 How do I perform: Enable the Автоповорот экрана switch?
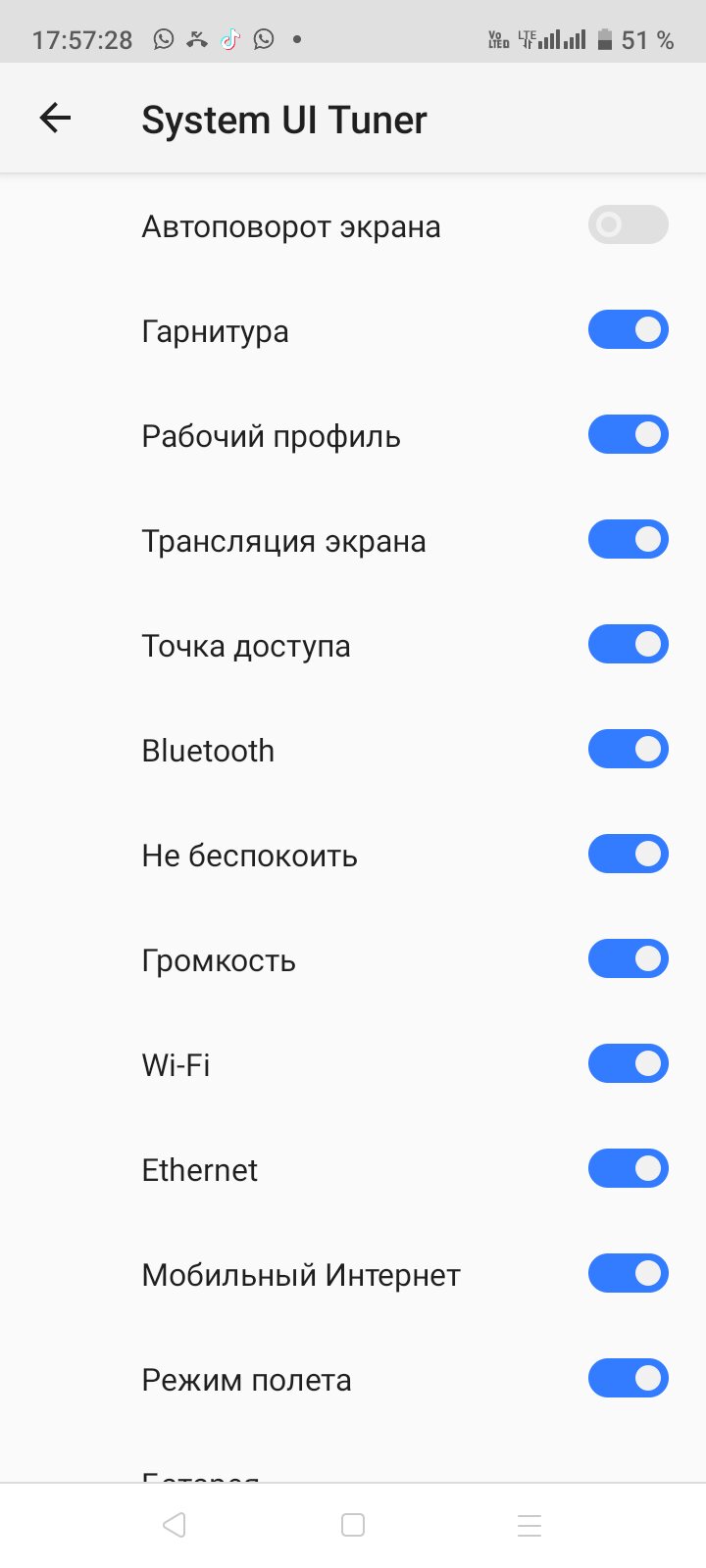click(x=628, y=224)
